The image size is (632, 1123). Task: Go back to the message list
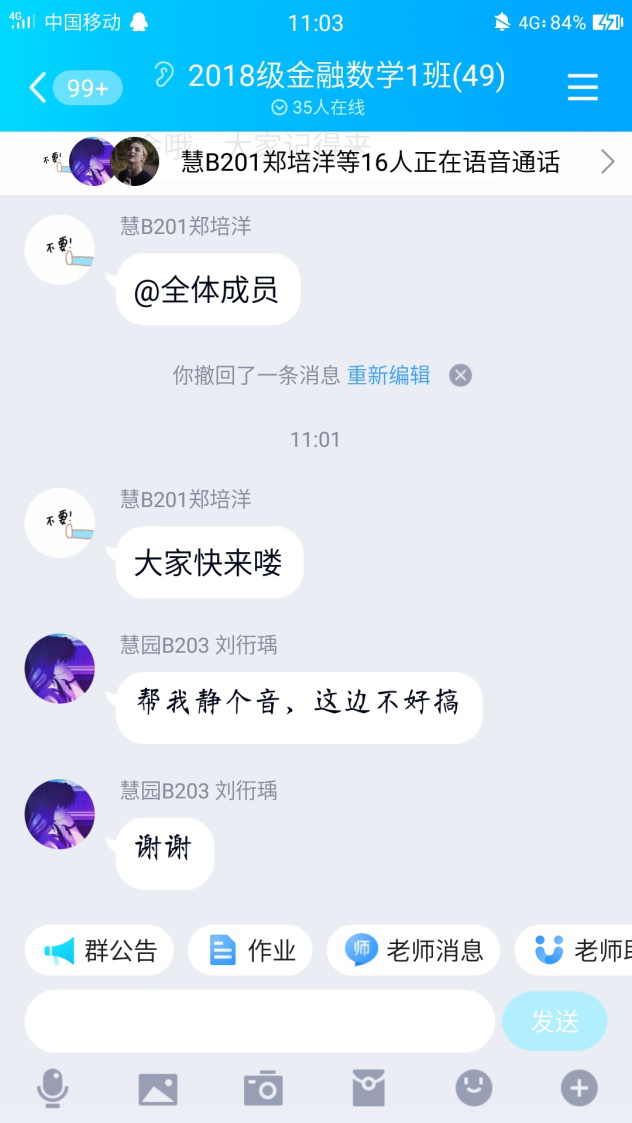tap(38, 88)
